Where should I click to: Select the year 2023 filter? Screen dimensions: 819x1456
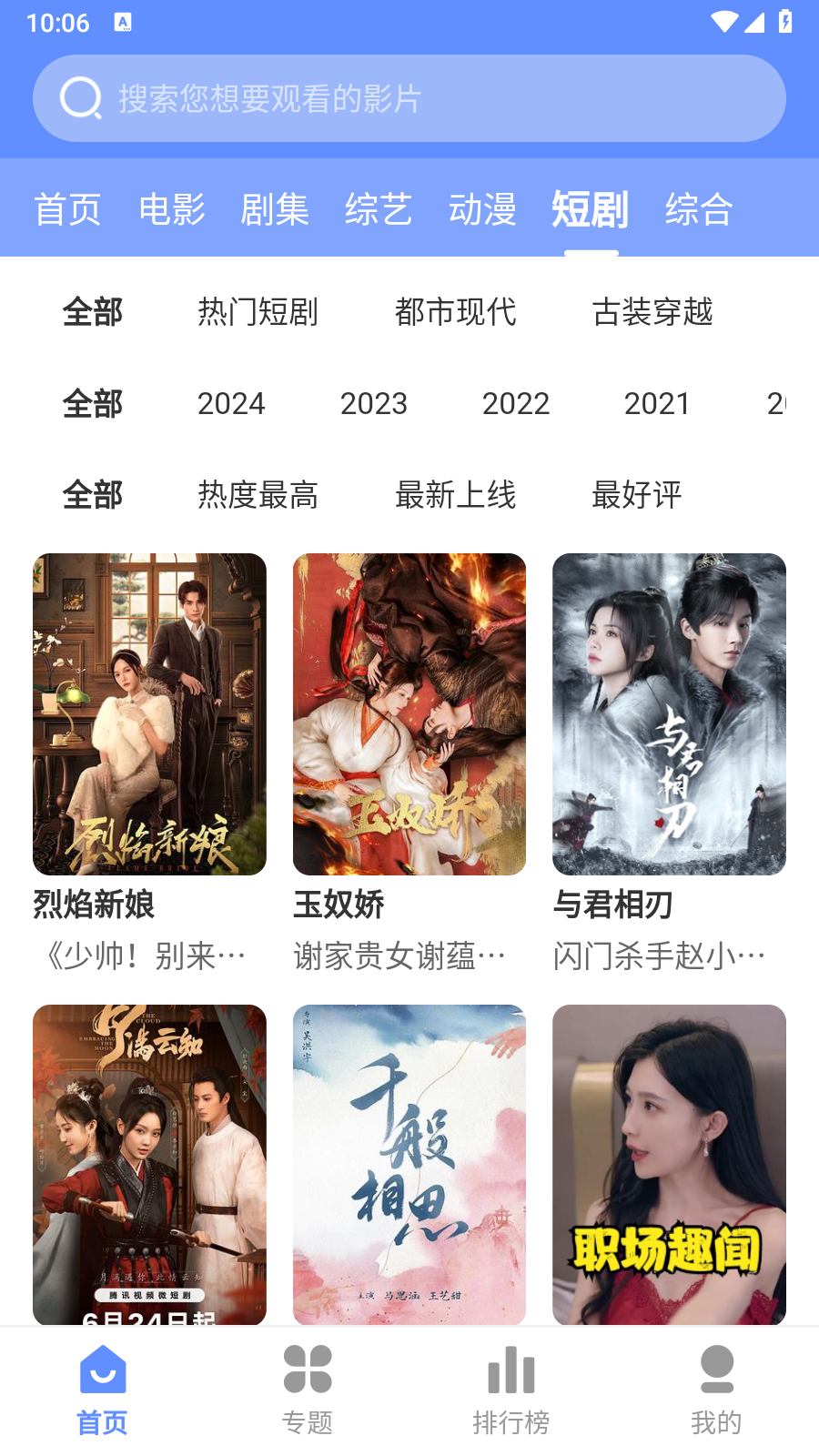pyautogui.click(x=373, y=404)
